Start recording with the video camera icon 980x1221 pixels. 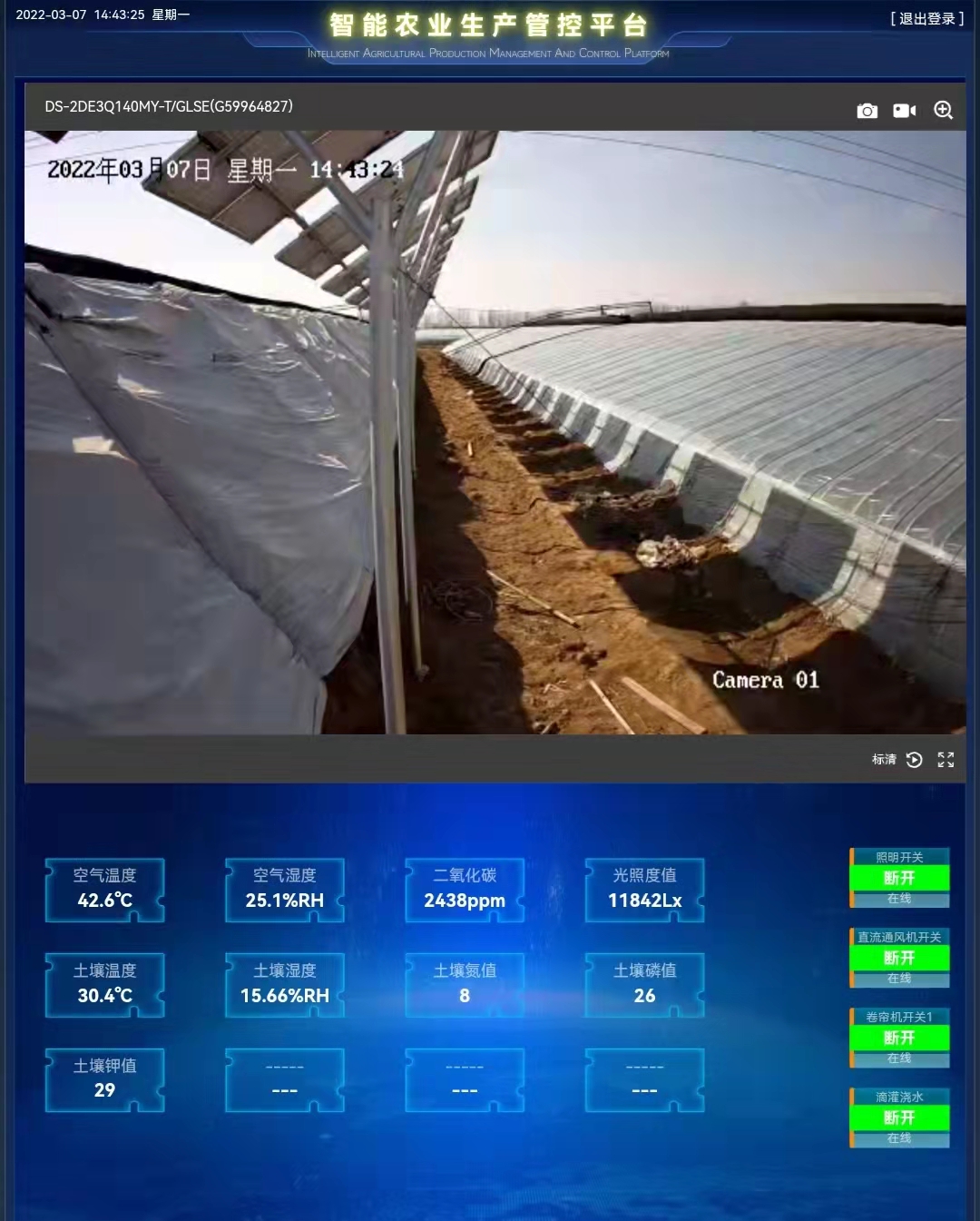(x=905, y=111)
